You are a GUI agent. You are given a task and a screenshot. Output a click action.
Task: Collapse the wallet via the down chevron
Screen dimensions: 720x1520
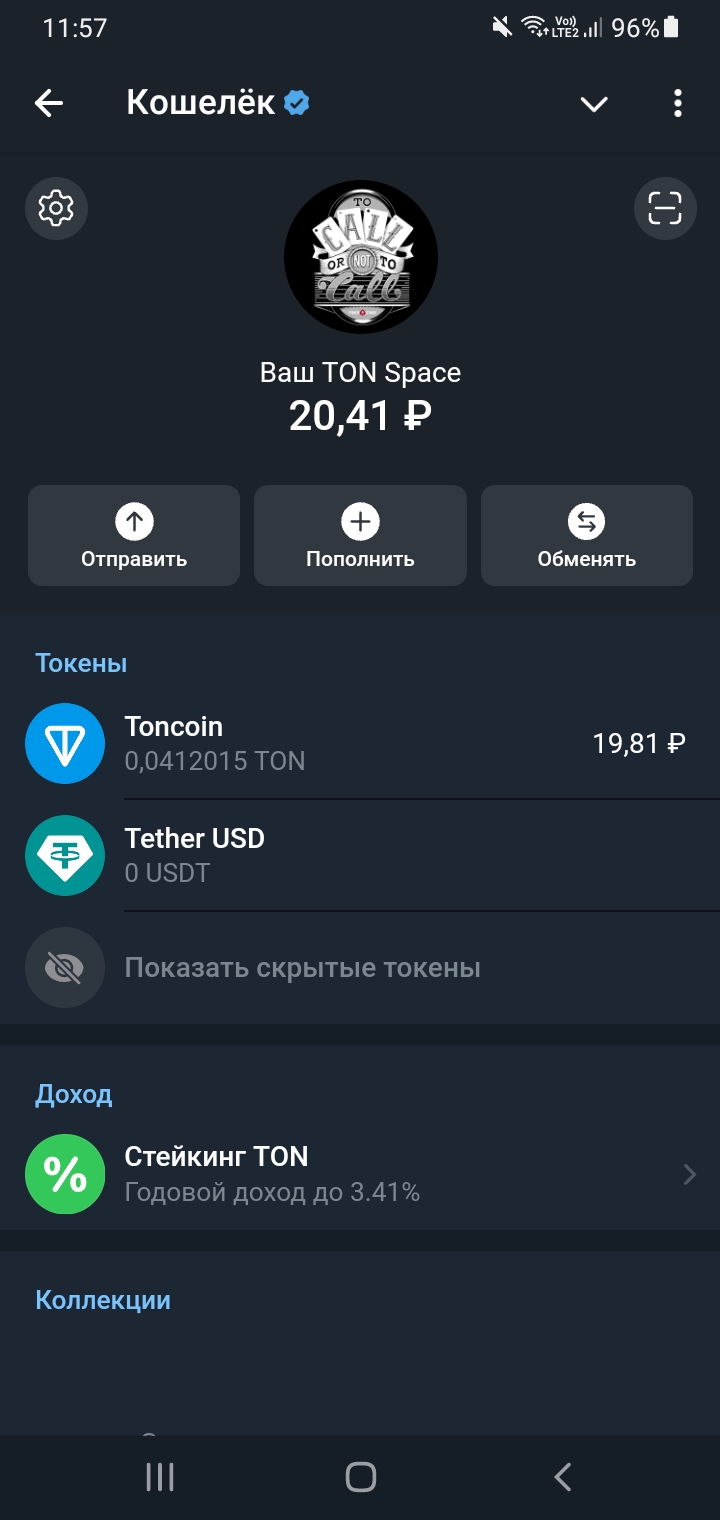tap(594, 103)
